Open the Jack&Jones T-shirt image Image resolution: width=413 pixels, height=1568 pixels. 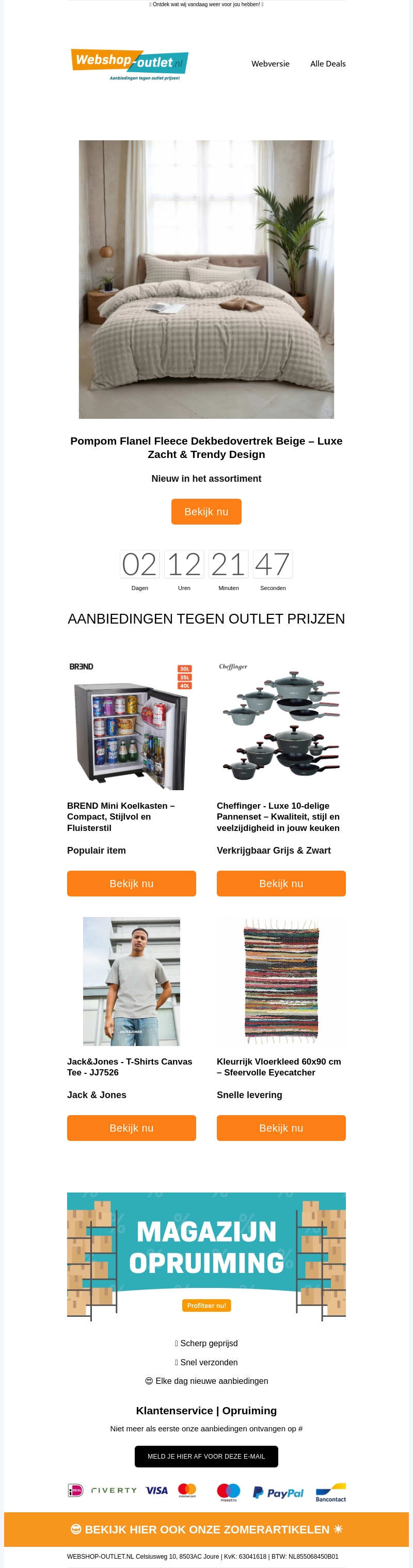131,981
